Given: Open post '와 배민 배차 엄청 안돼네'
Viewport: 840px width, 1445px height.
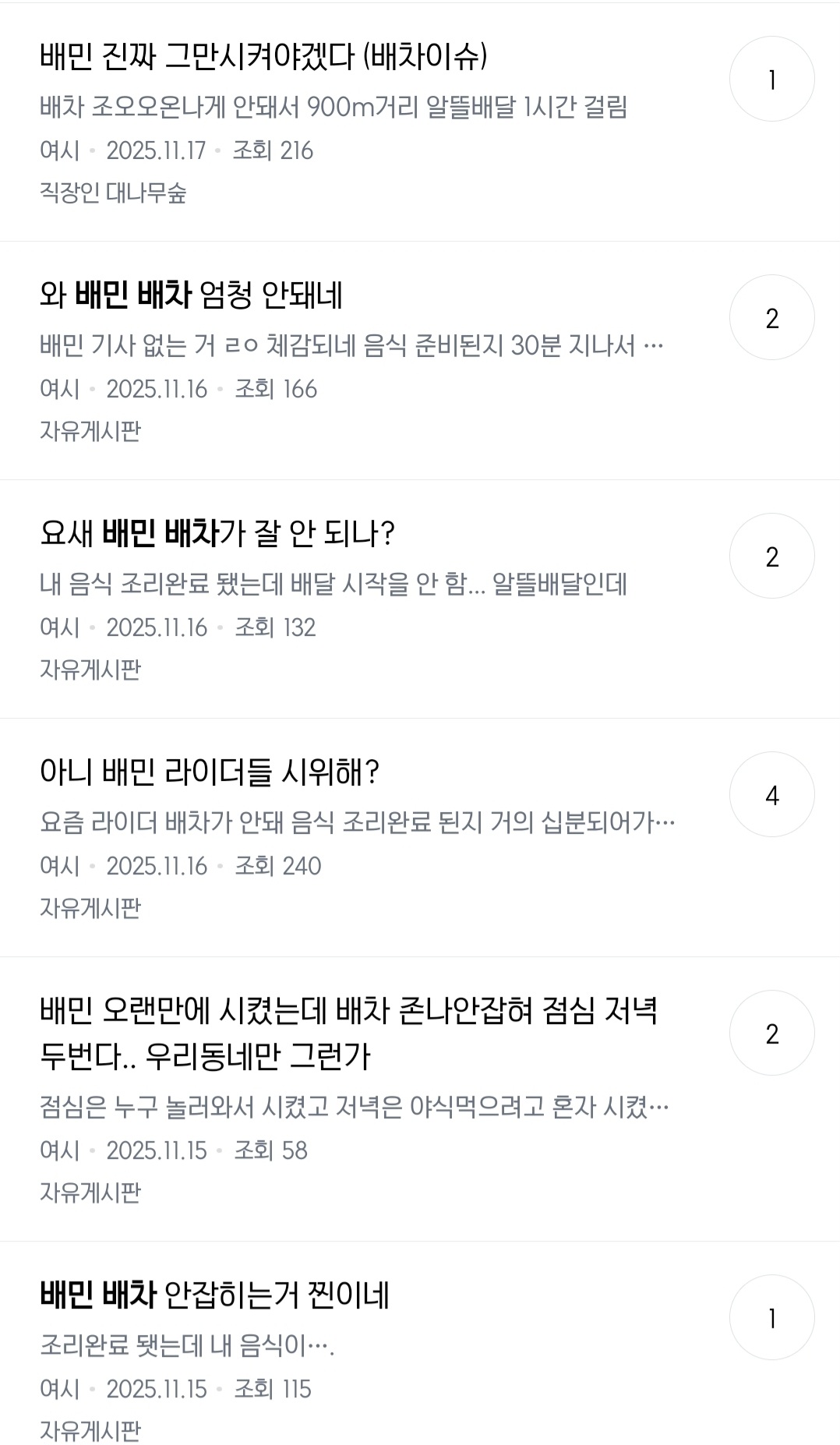Looking at the screenshot, I should point(192,295).
